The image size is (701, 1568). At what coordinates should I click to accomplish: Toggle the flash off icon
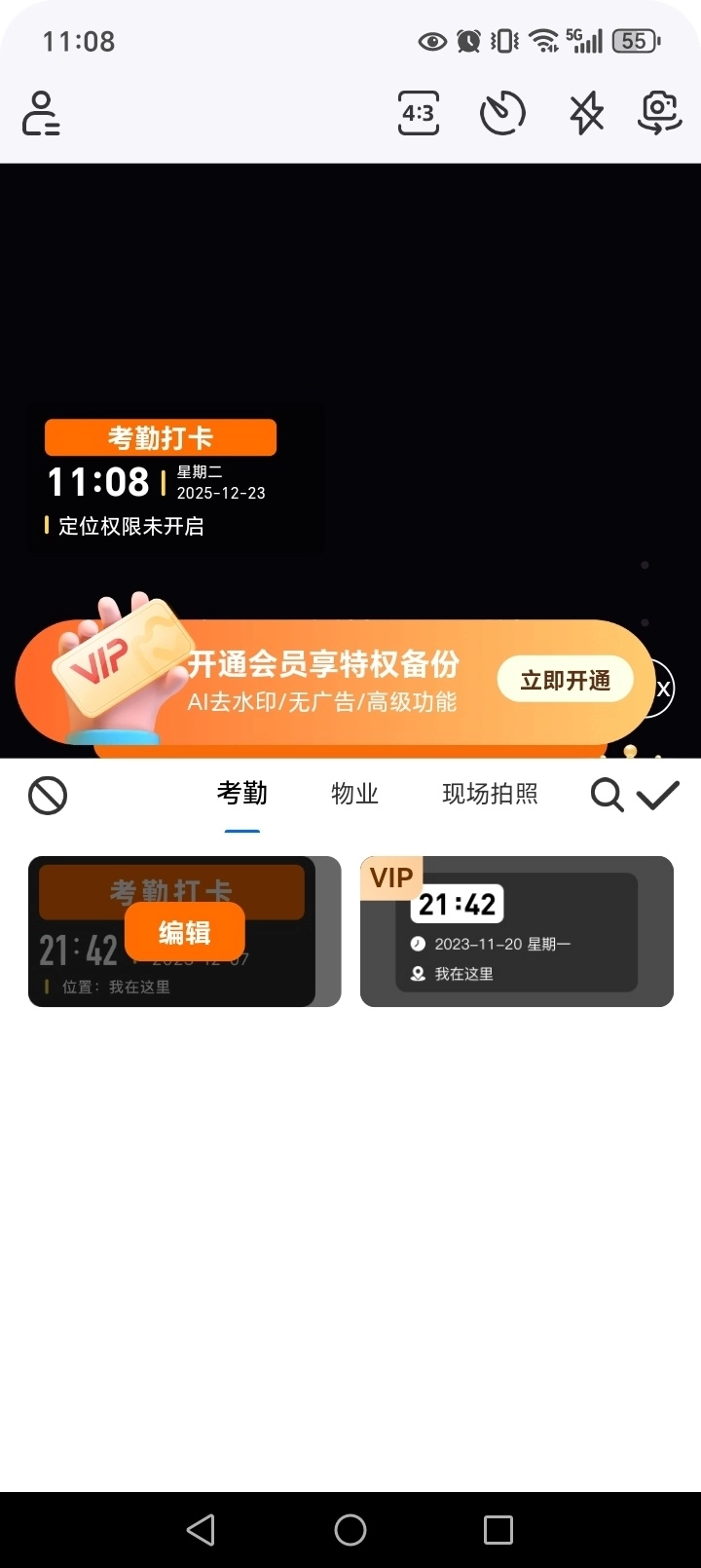pyautogui.click(x=586, y=114)
